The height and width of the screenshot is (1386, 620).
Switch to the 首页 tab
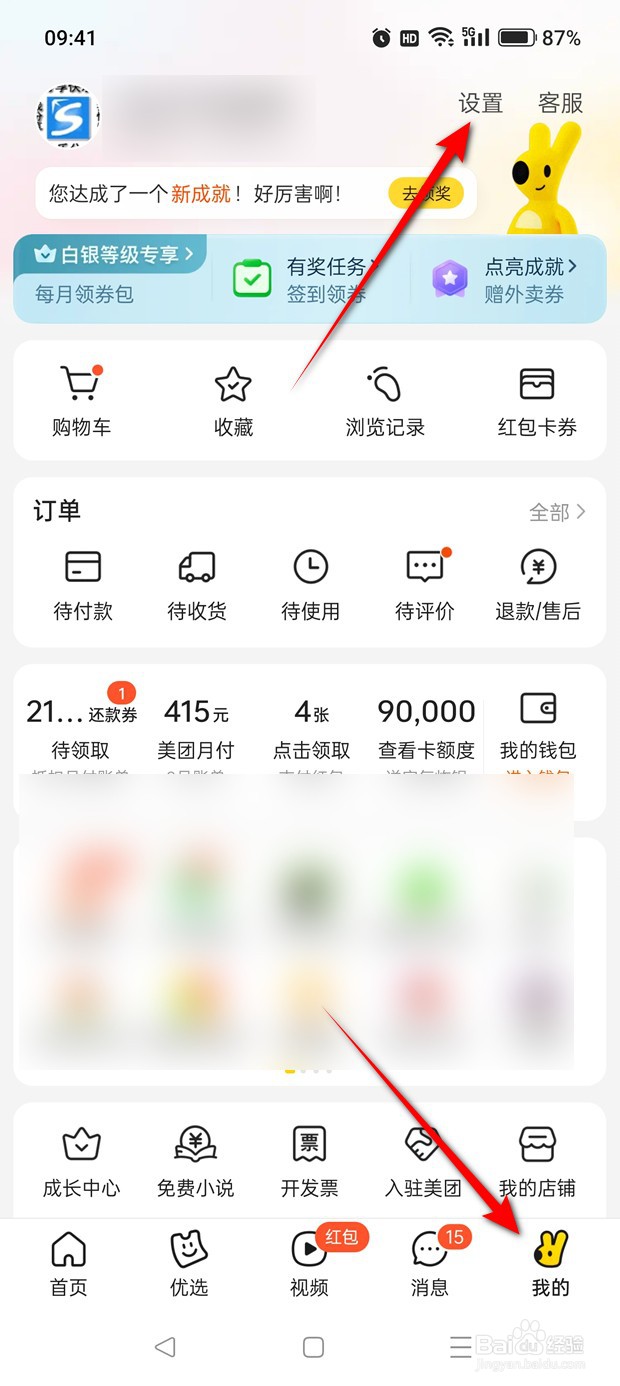click(x=69, y=1264)
